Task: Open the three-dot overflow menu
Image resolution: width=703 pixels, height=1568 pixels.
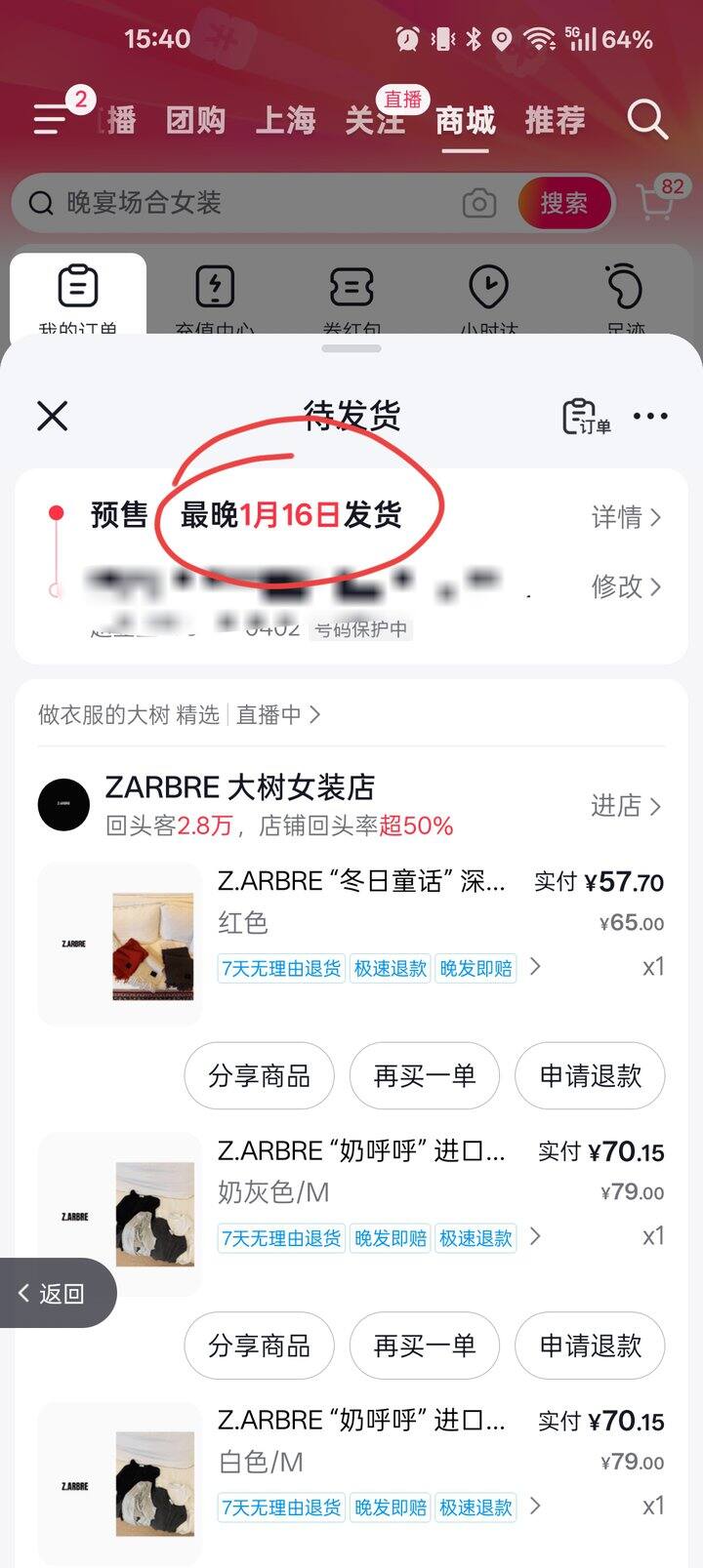Action: (650, 417)
